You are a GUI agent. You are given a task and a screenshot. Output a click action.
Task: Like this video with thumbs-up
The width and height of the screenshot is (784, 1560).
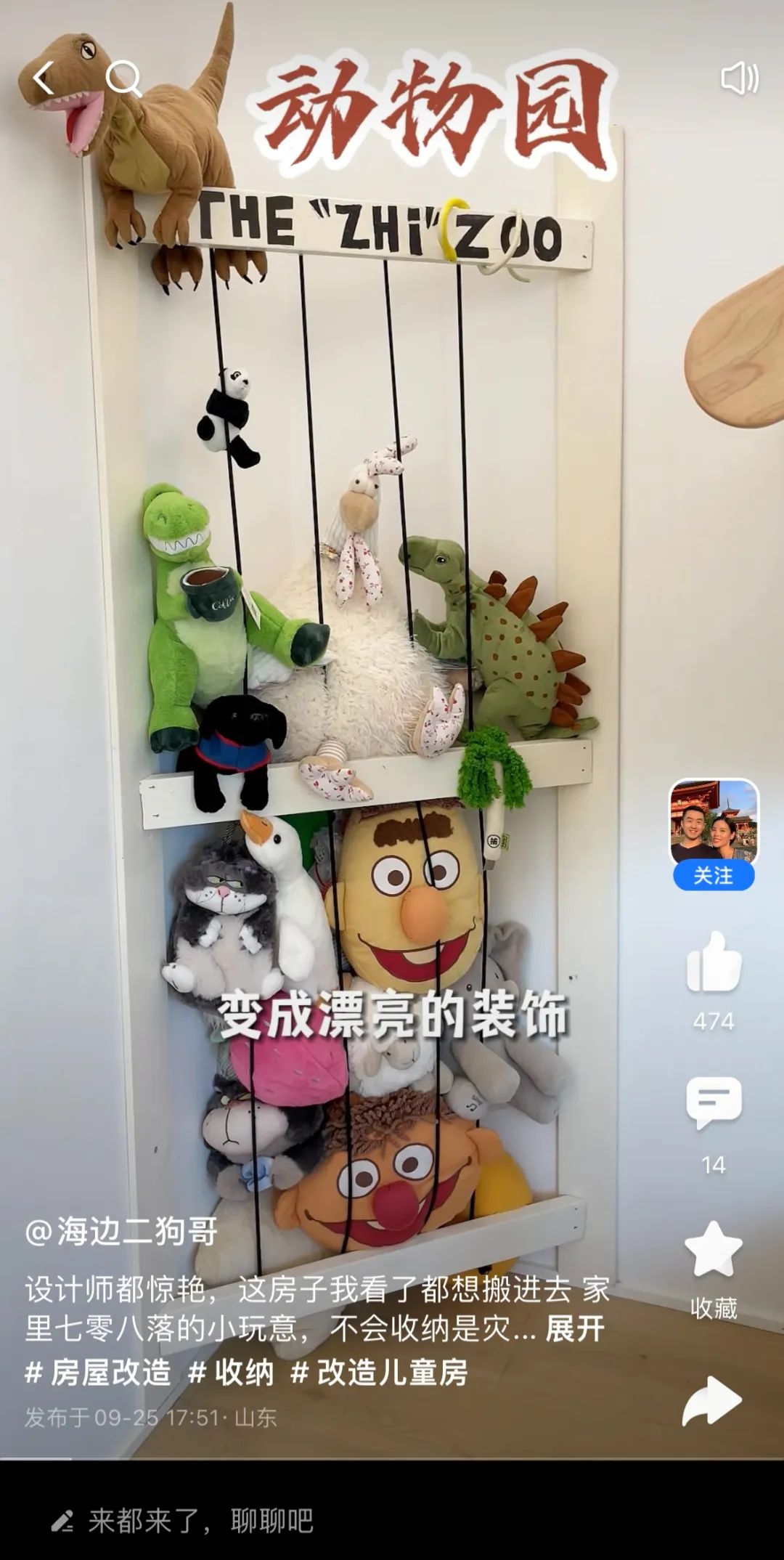[x=714, y=963]
